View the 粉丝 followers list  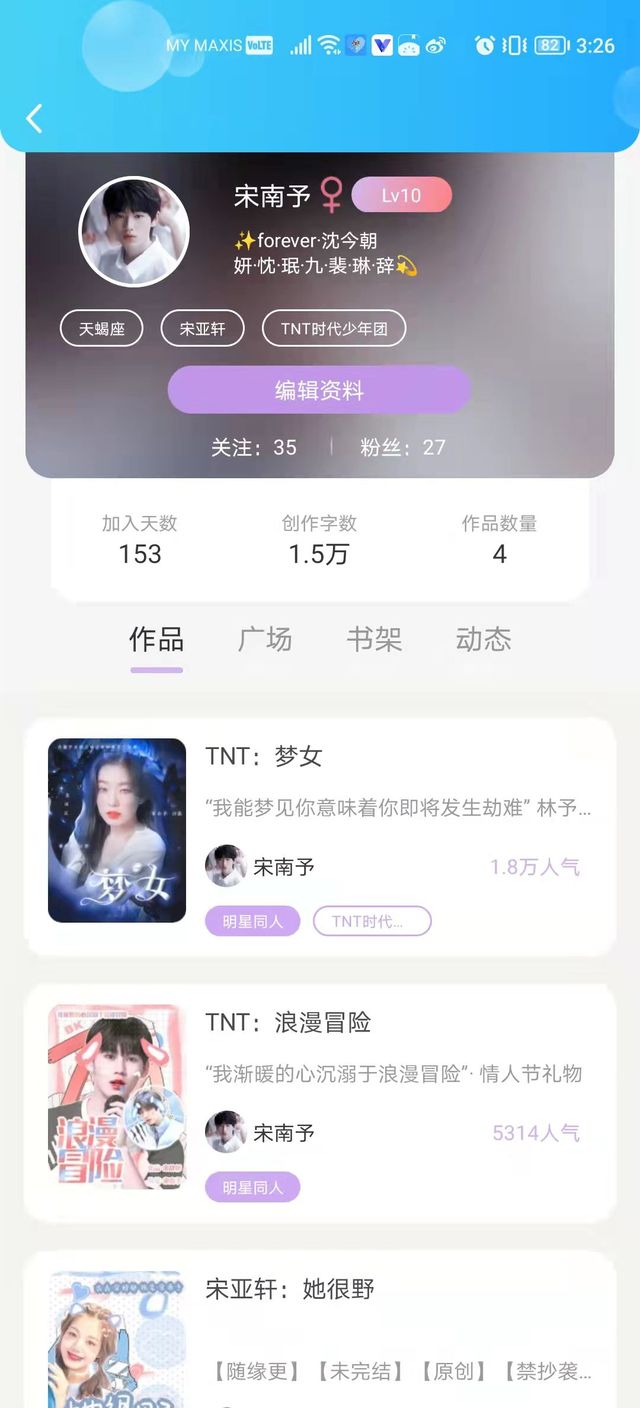click(402, 447)
